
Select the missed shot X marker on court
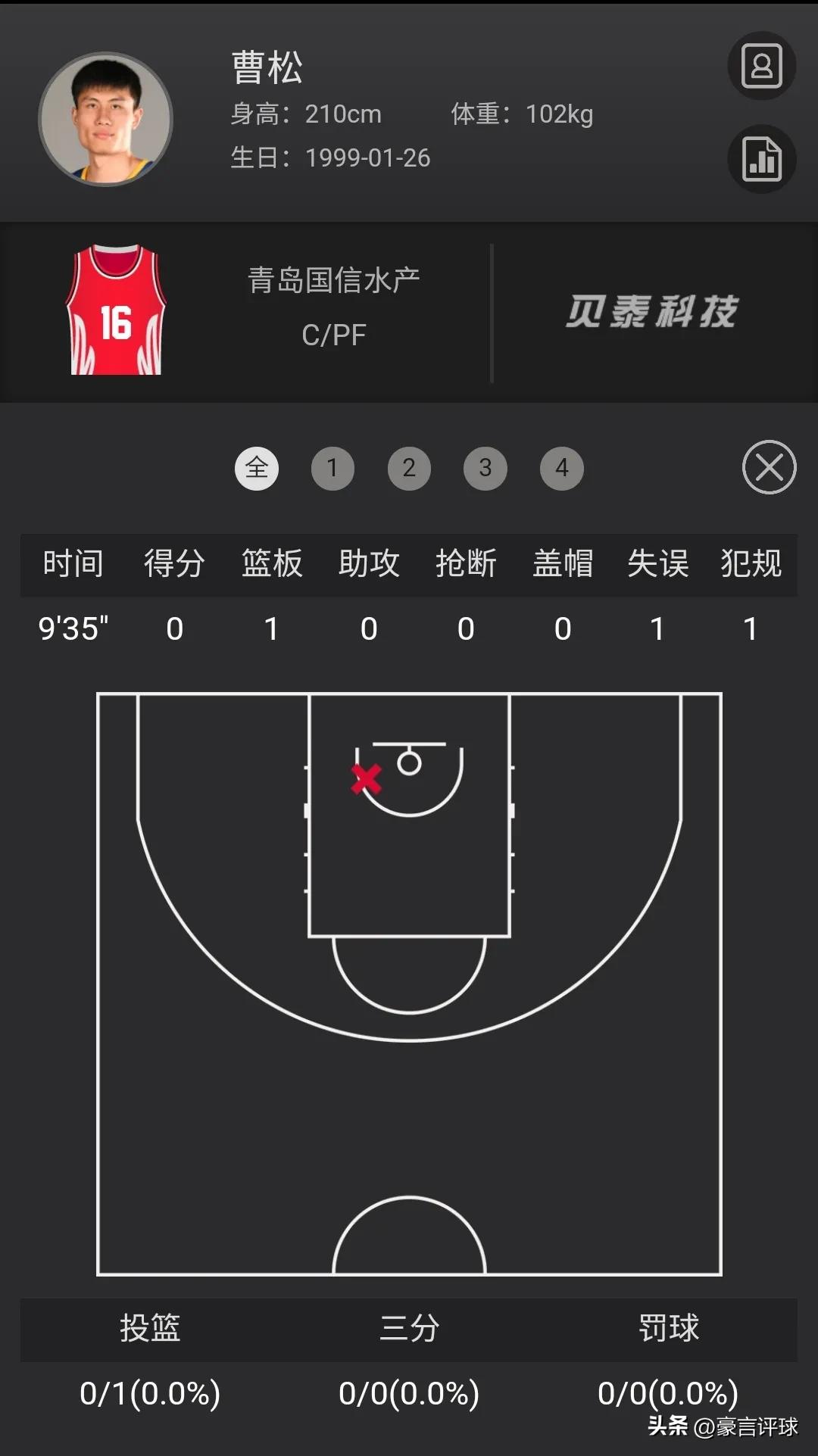pyautogui.click(x=365, y=777)
